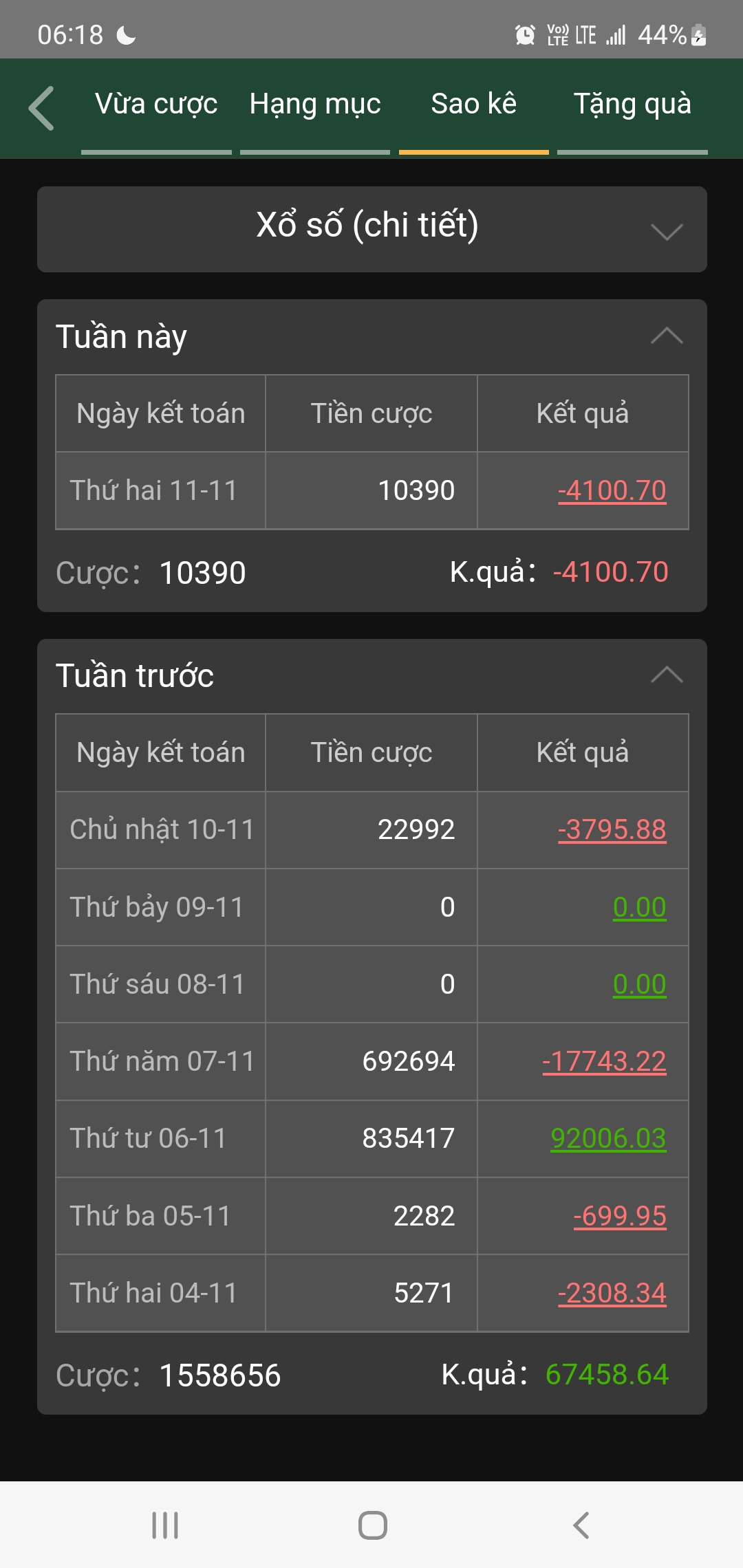Tap the alarm clock status bar icon
This screenshot has width=743, height=1568.
coord(524,33)
